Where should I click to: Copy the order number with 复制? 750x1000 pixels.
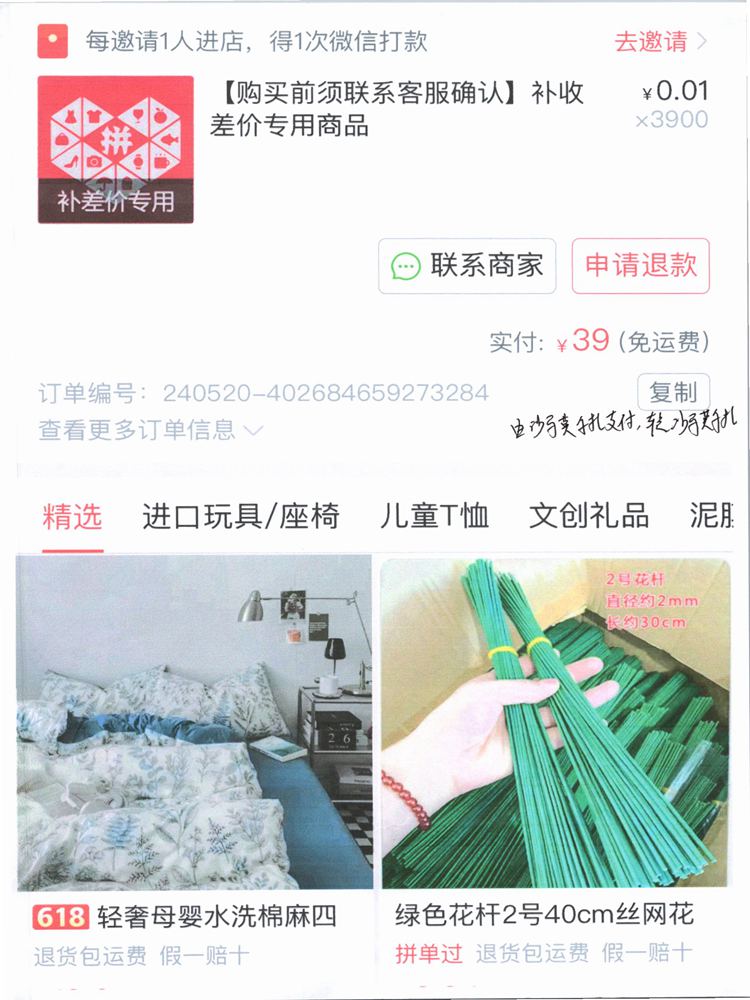(673, 391)
